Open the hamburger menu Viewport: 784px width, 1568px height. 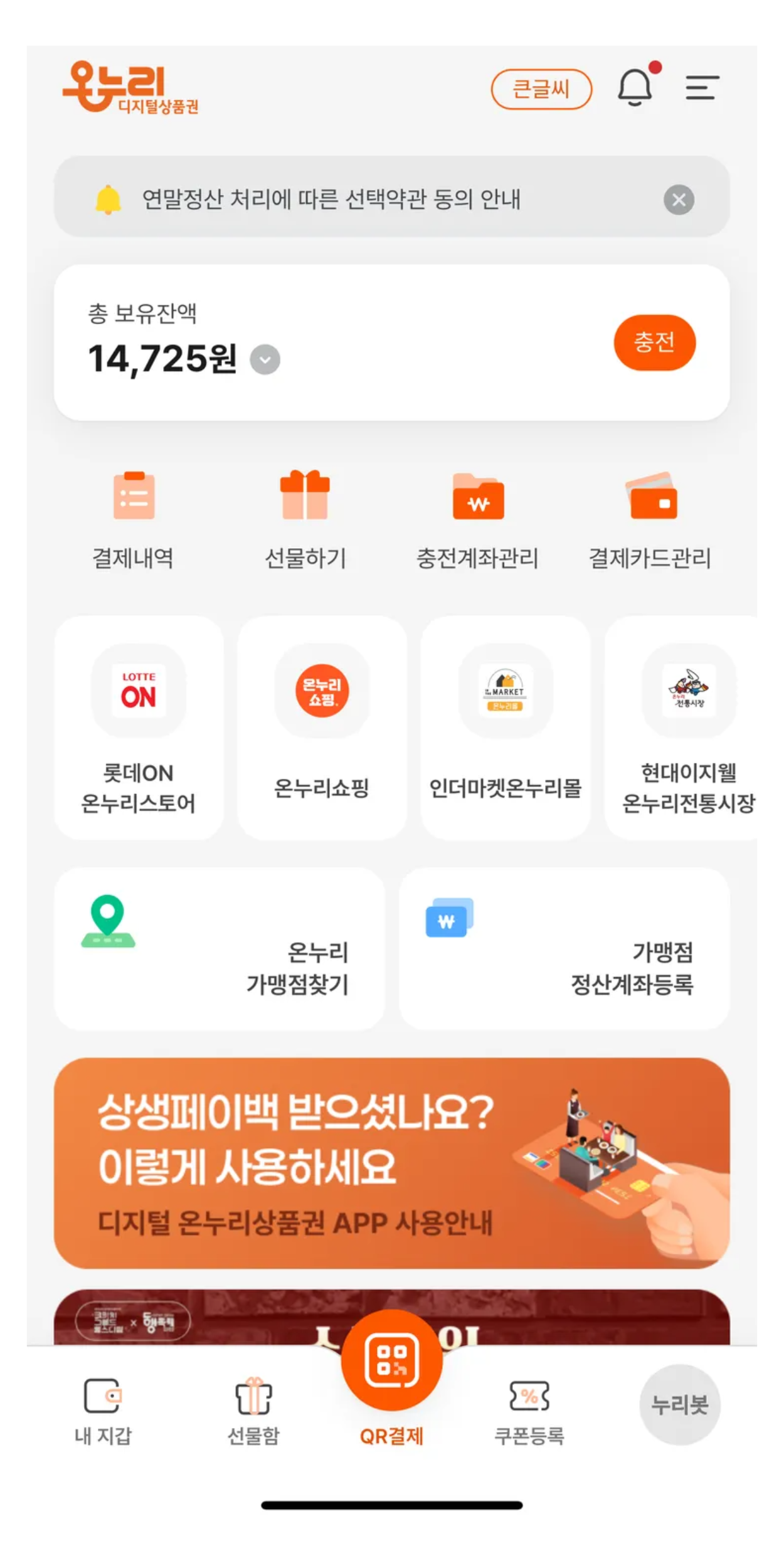click(x=701, y=87)
